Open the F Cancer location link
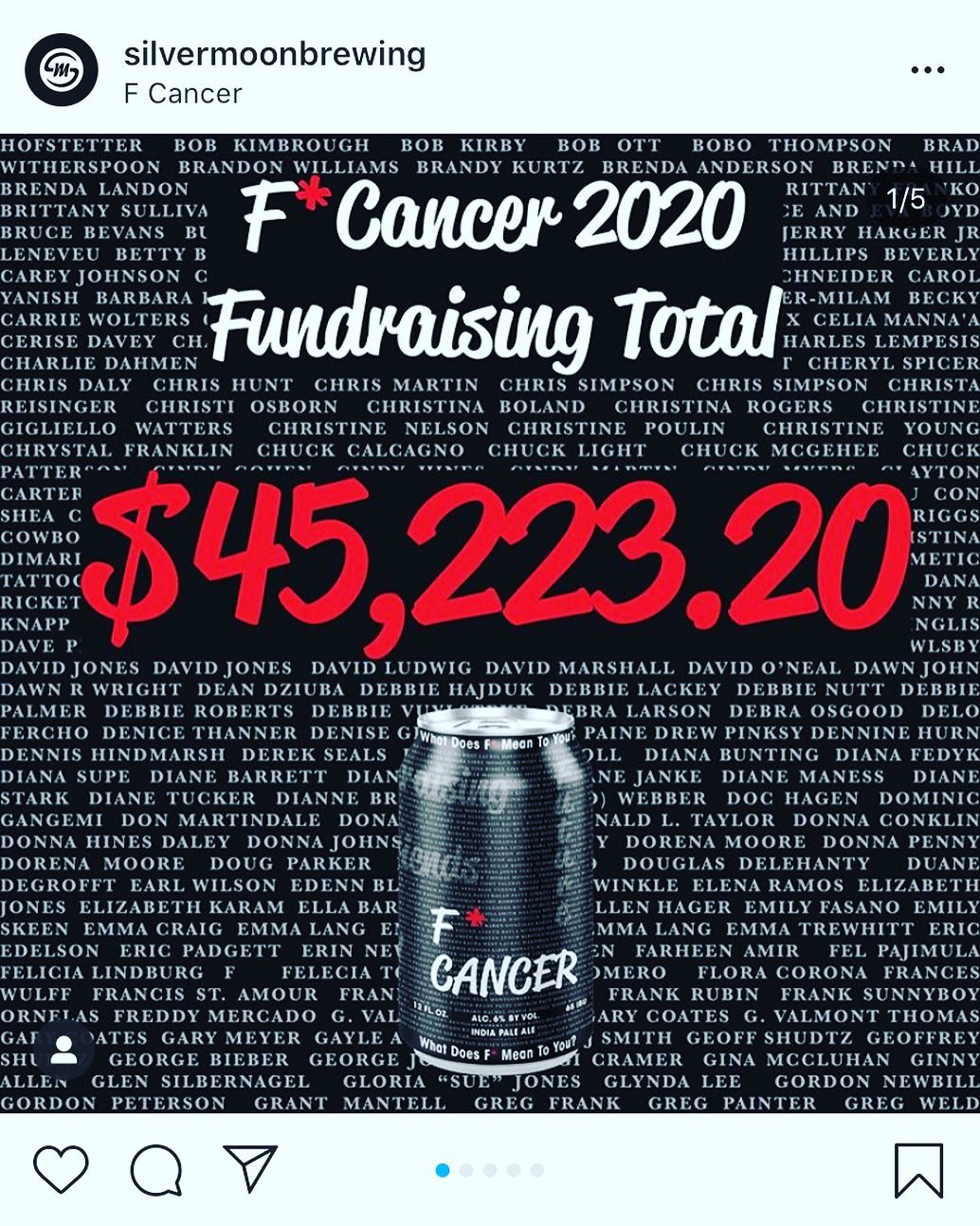Viewport: 980px width, 1226px height. coord(183,94)
